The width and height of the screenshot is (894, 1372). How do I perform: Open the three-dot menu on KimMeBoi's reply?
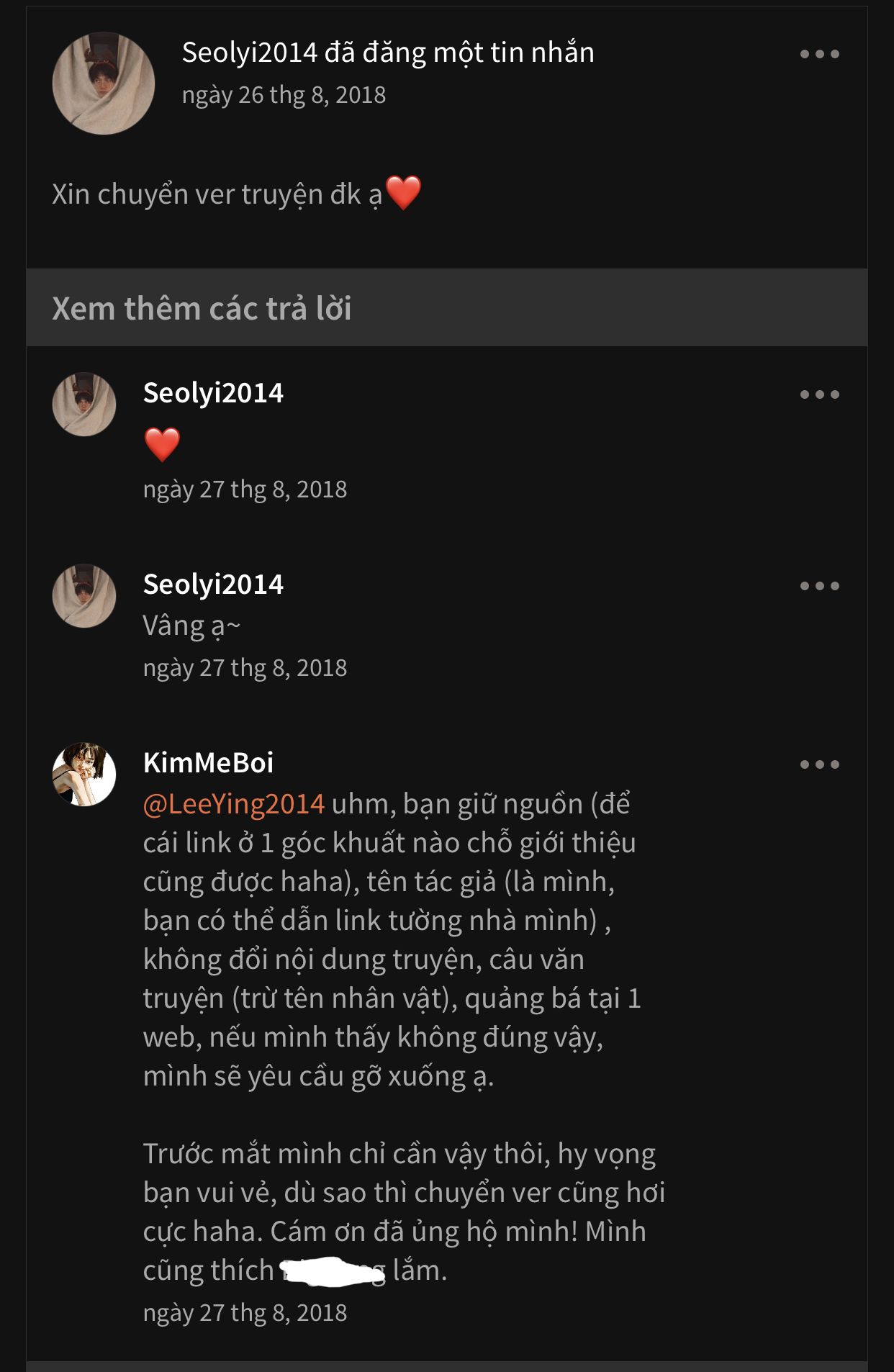point(819,764)
